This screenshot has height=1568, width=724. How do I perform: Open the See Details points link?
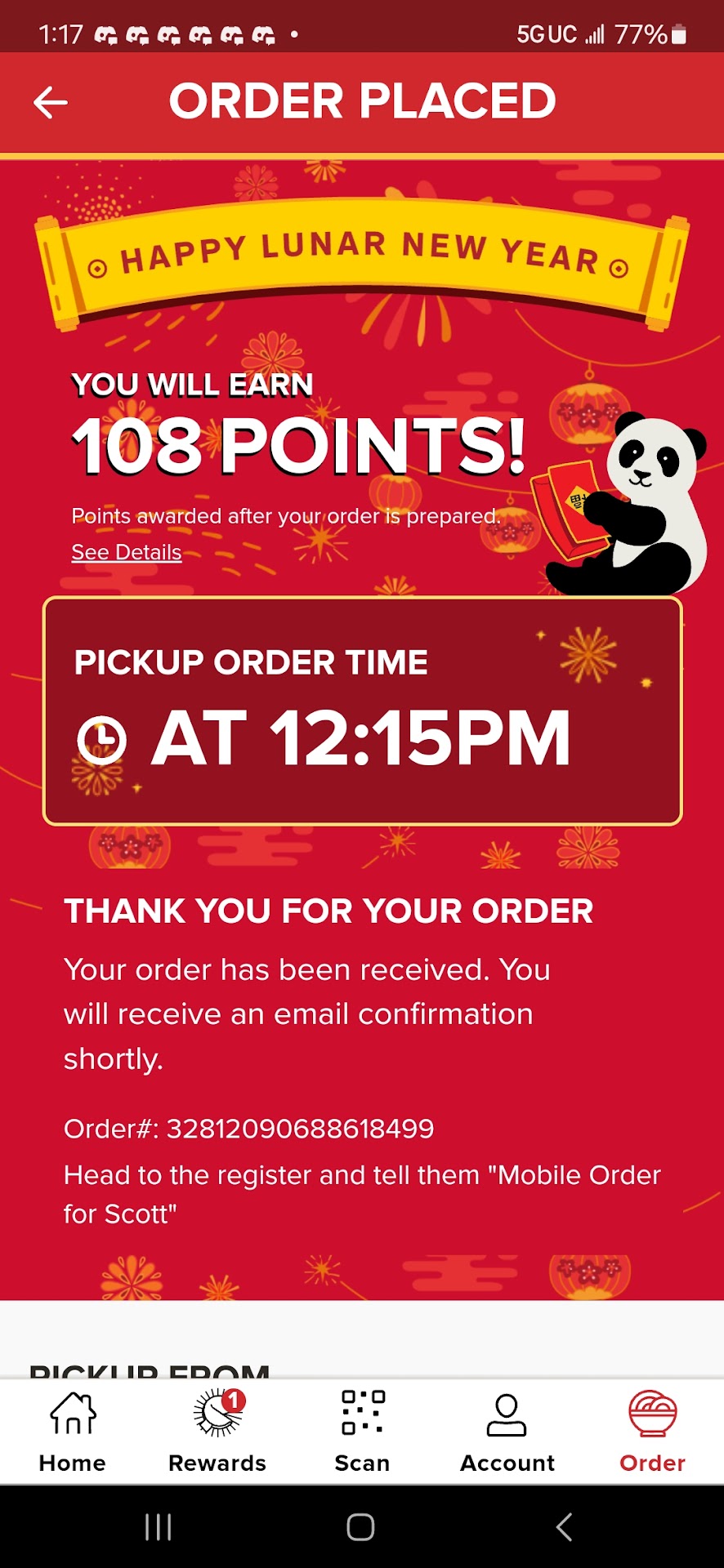pos(127,553)
